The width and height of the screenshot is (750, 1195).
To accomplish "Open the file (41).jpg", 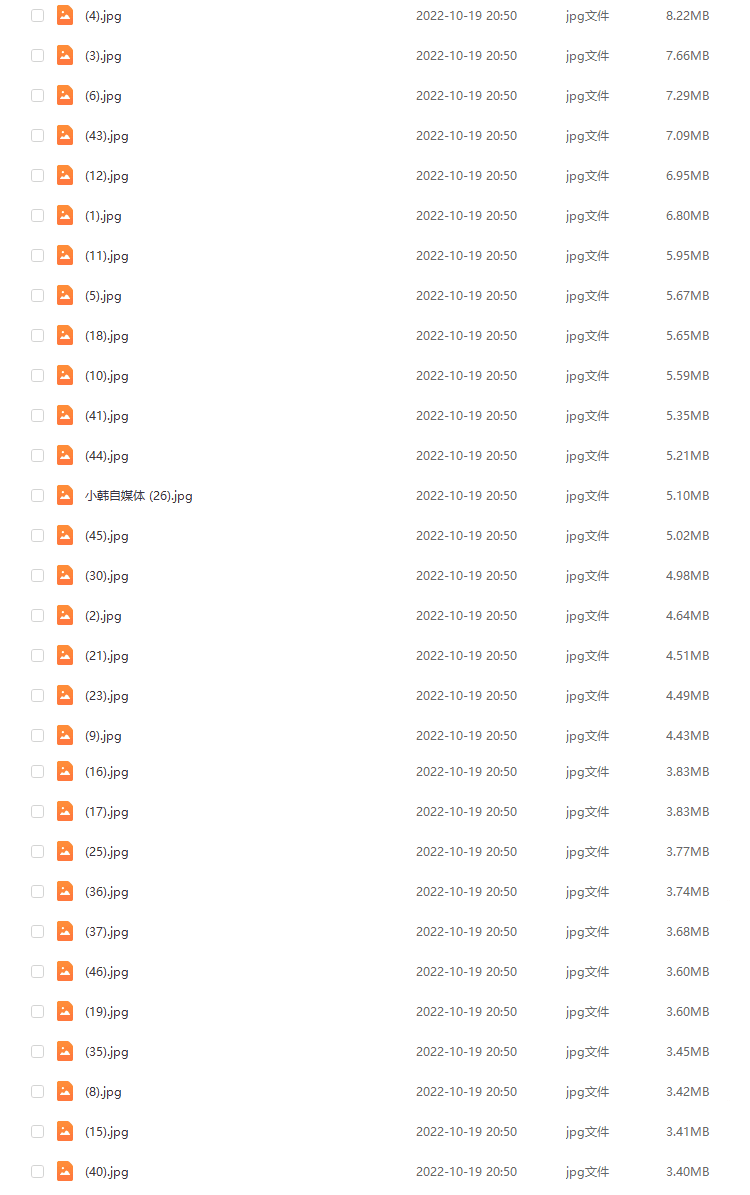I will pos(106,416).
